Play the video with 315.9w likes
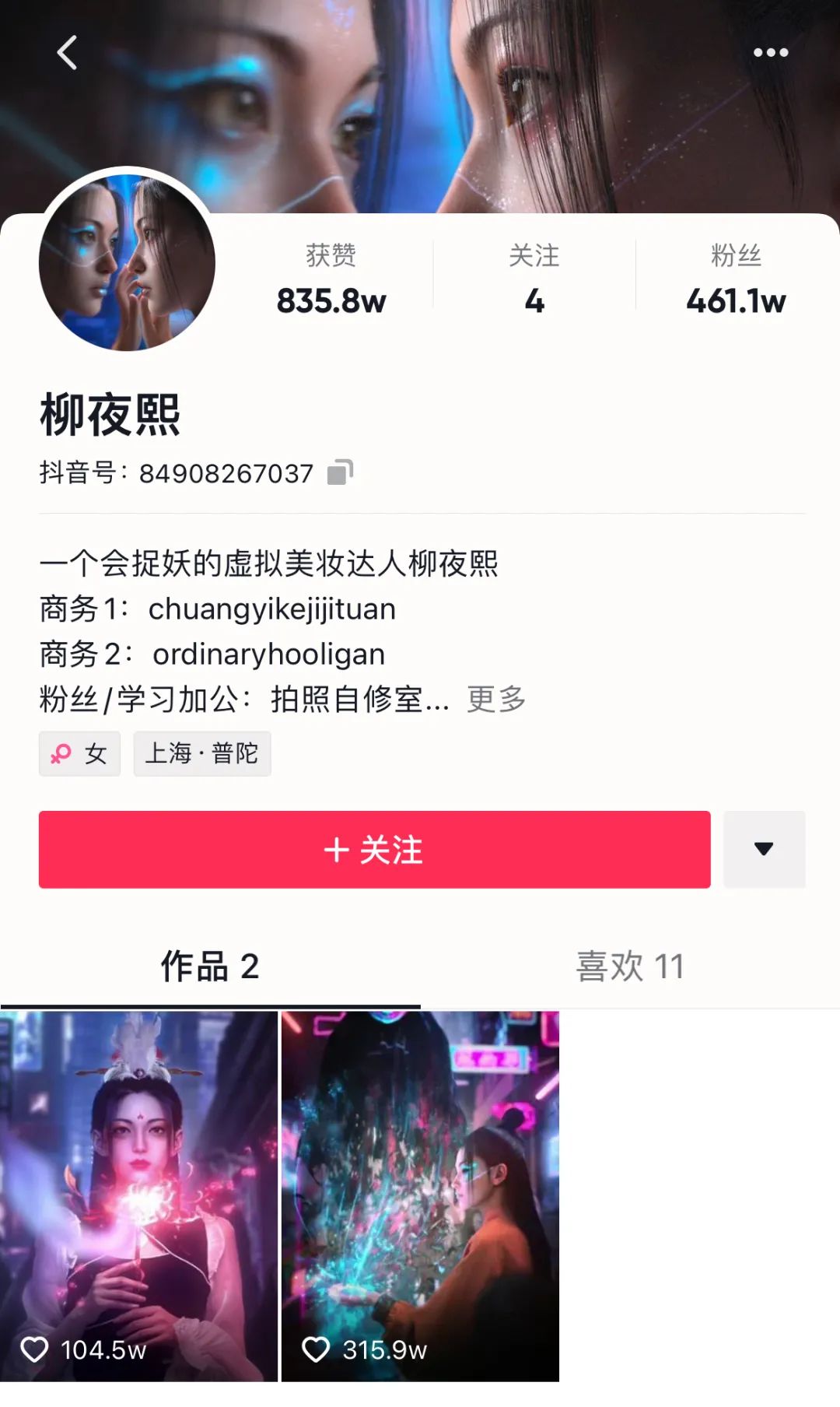 [420, 1196]
